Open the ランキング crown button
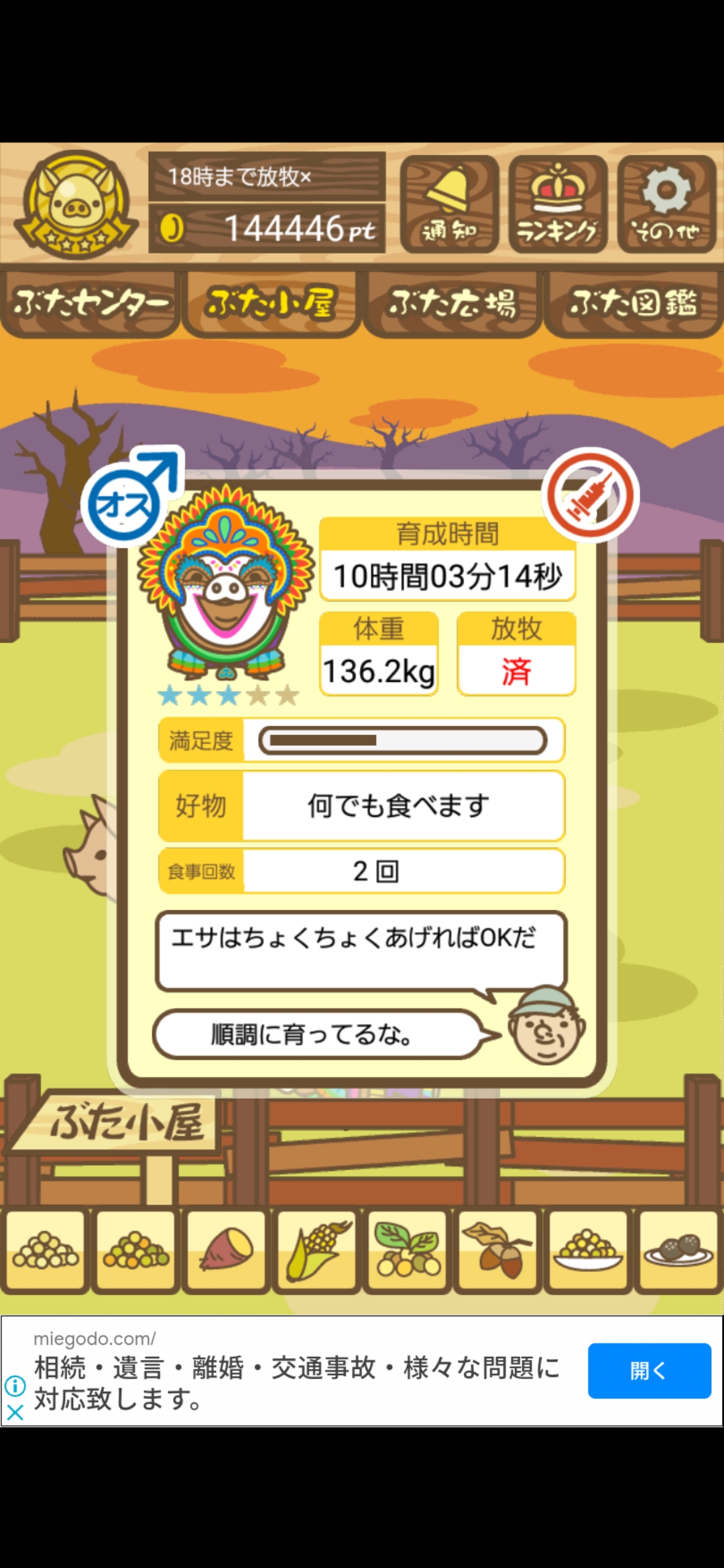This screenshot has height=1568, width=724. [558, 204]
